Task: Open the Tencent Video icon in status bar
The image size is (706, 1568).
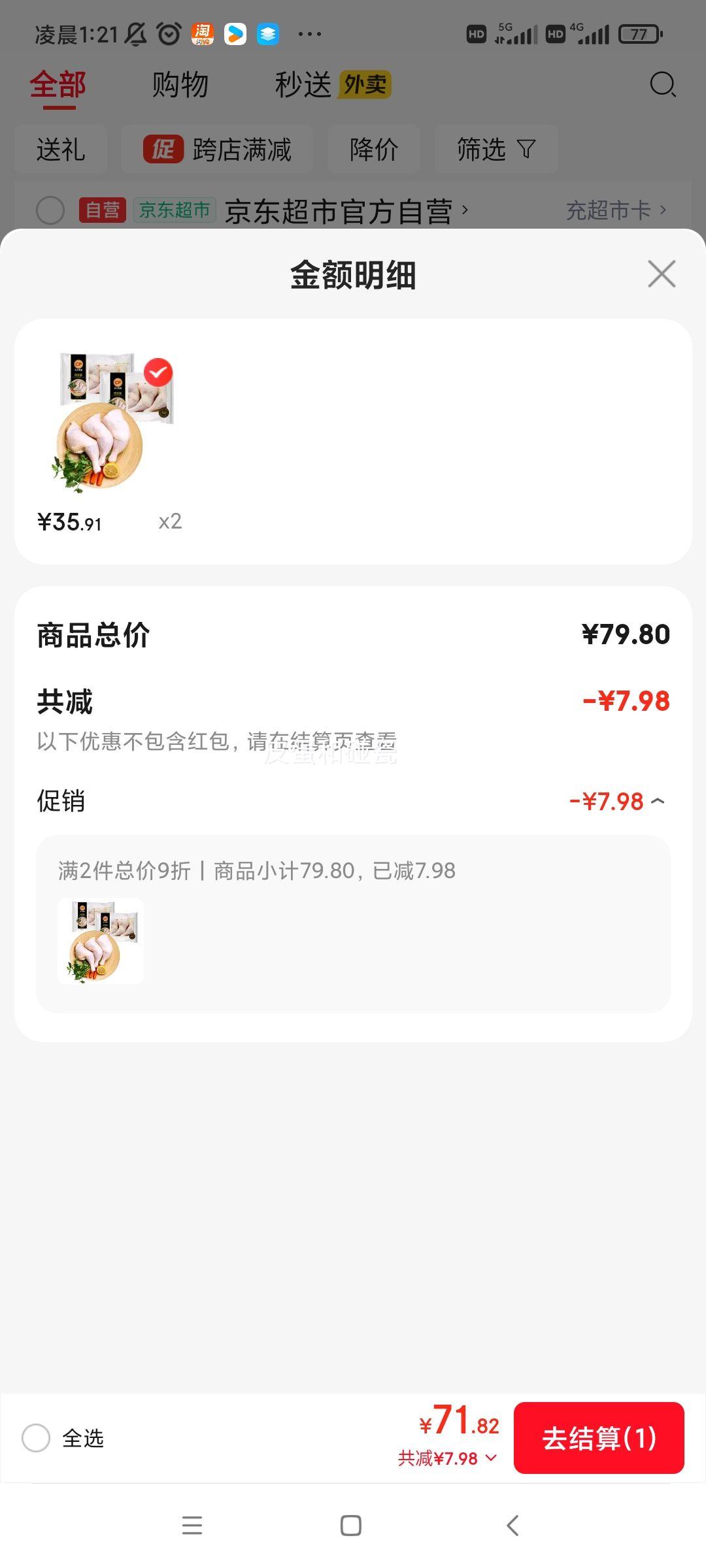Action: [x=234, y=34]
